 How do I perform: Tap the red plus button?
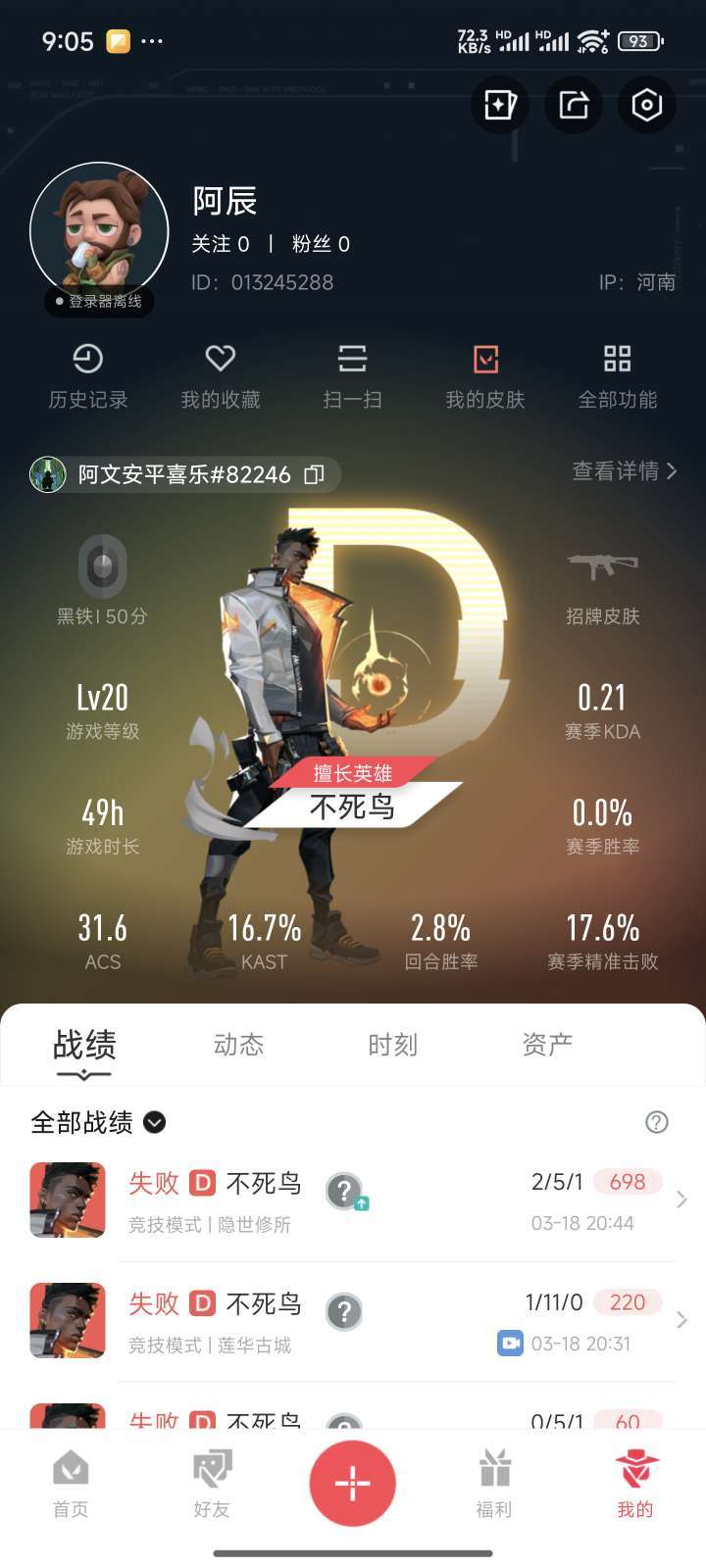(352, 1483)
